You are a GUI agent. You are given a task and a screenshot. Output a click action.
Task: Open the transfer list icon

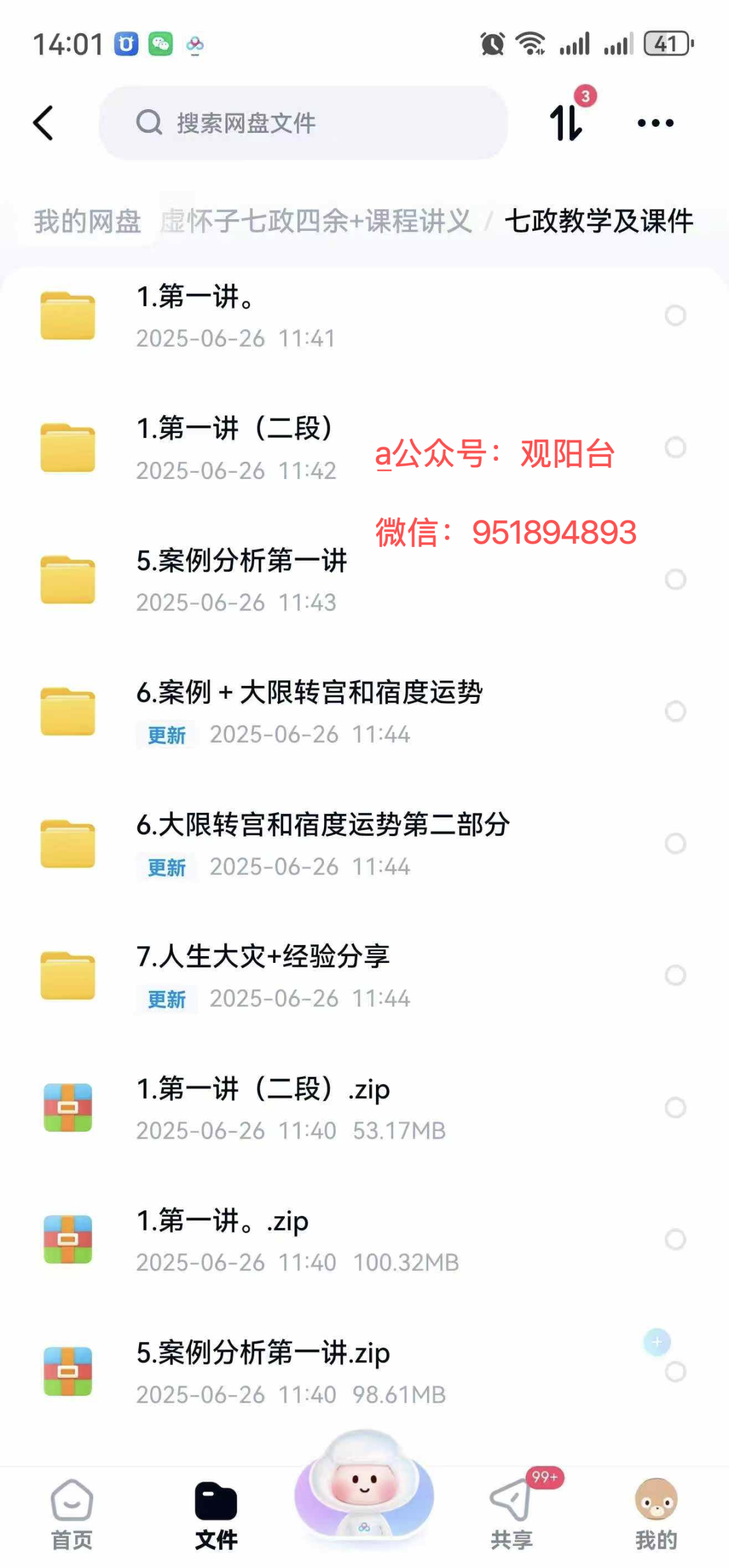[566, 123]
